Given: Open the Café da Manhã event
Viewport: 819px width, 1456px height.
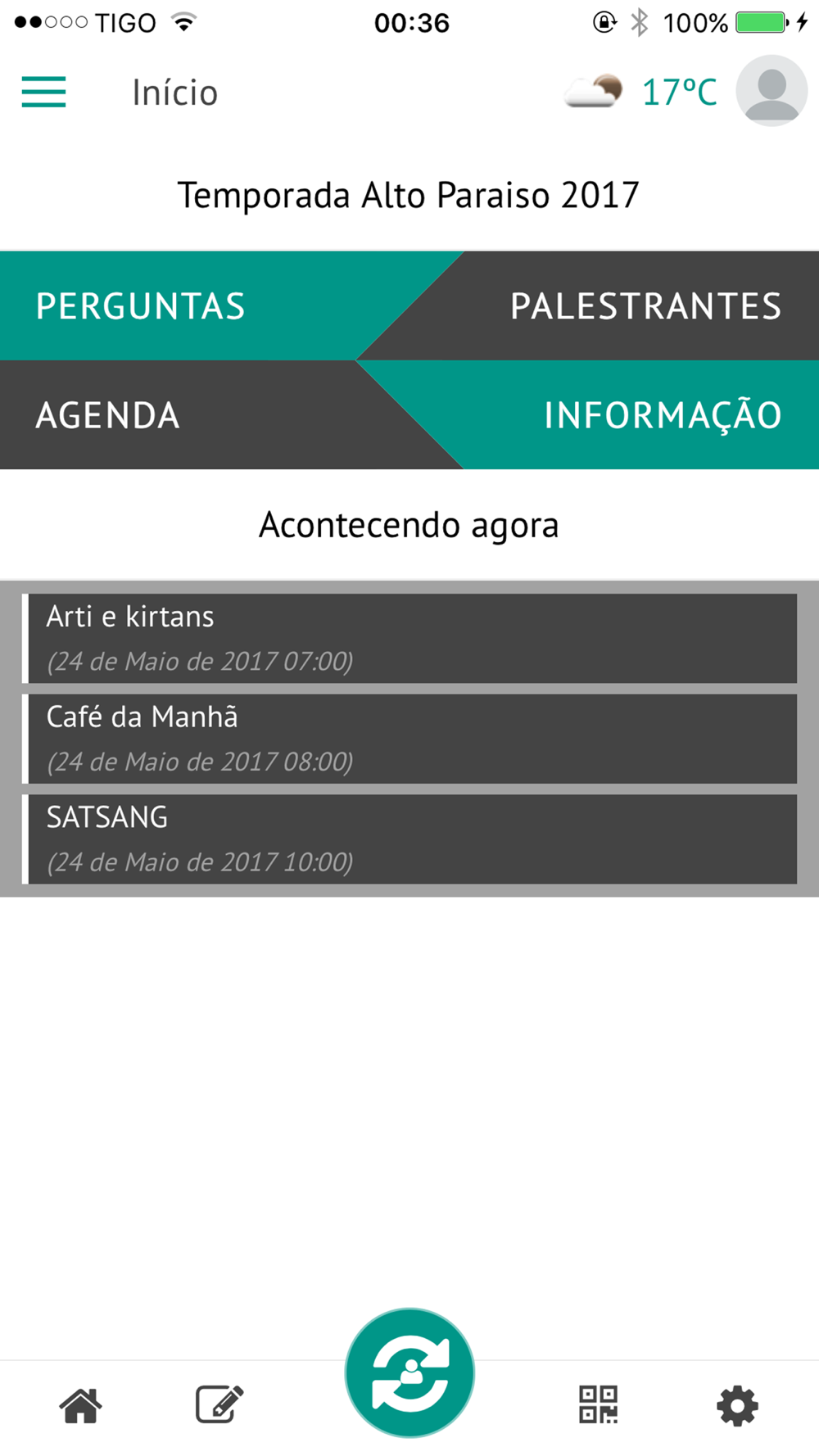Looking at the screenshot, I should (x=409, y=739).
